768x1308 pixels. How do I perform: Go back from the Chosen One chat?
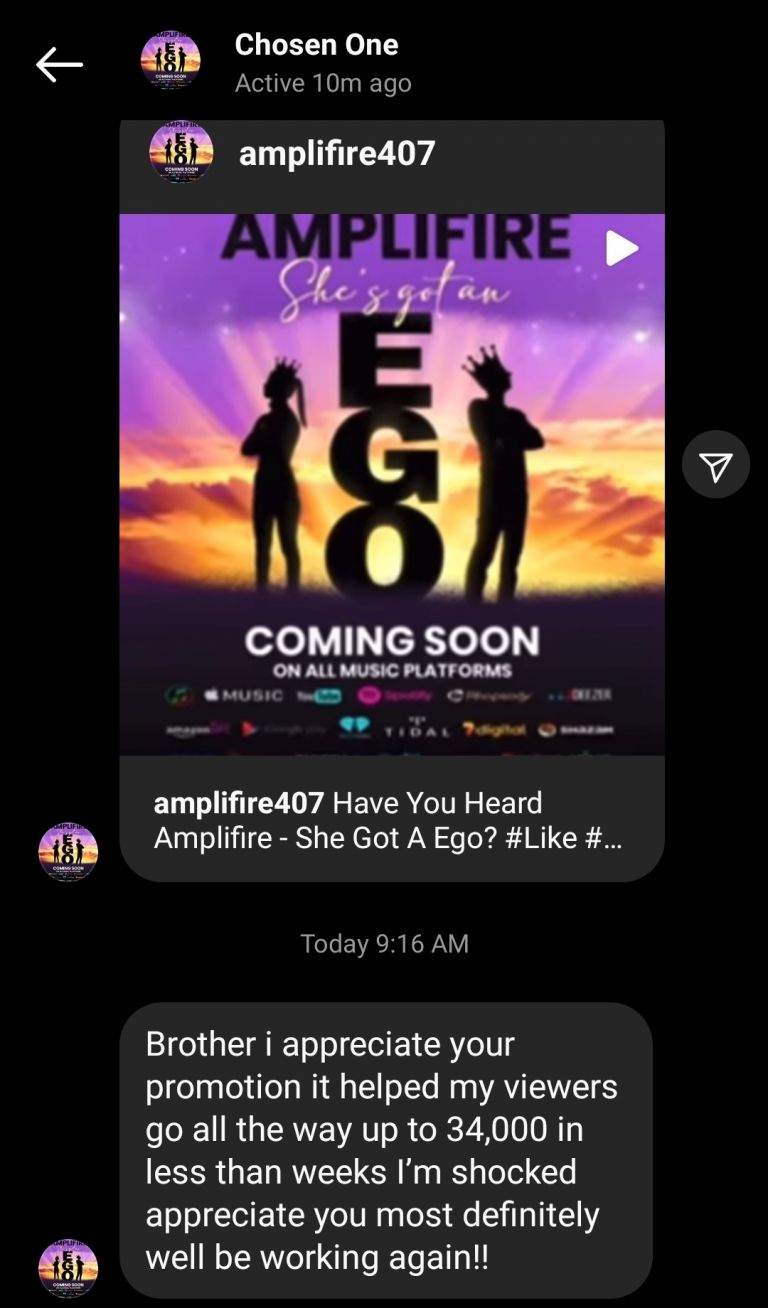point(59,65)
